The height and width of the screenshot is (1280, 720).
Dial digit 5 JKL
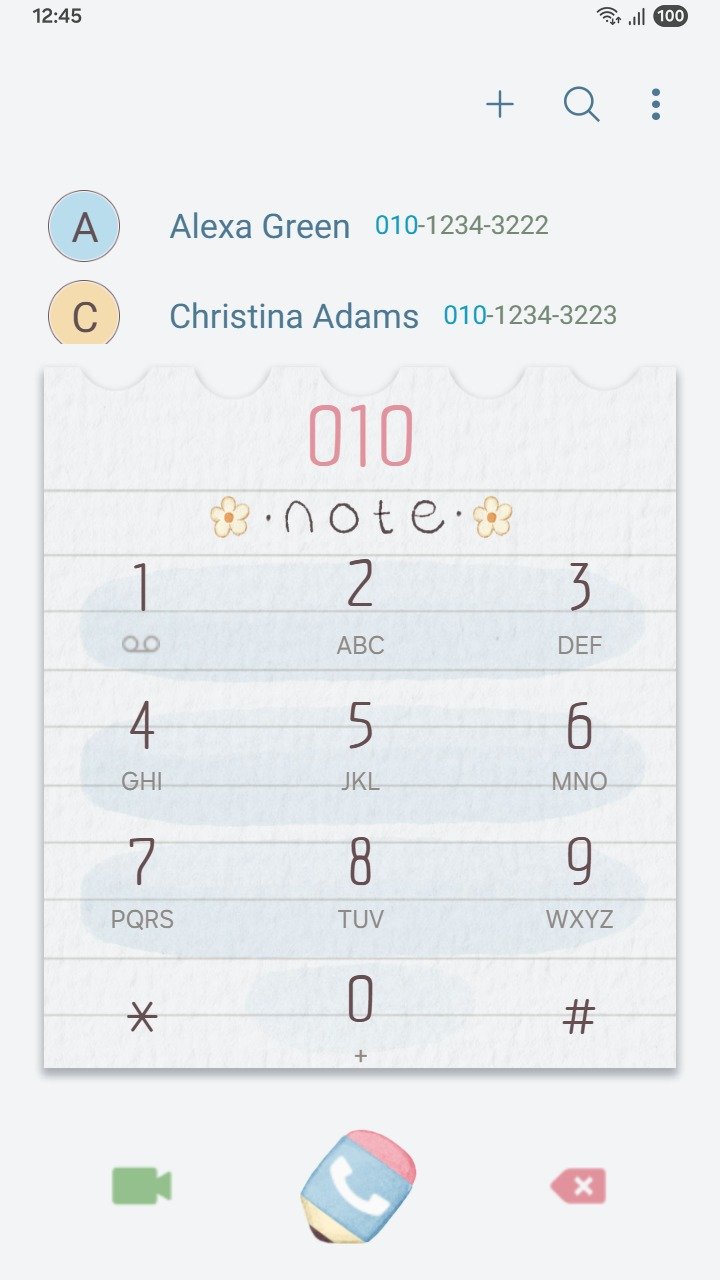click(360, 743)
